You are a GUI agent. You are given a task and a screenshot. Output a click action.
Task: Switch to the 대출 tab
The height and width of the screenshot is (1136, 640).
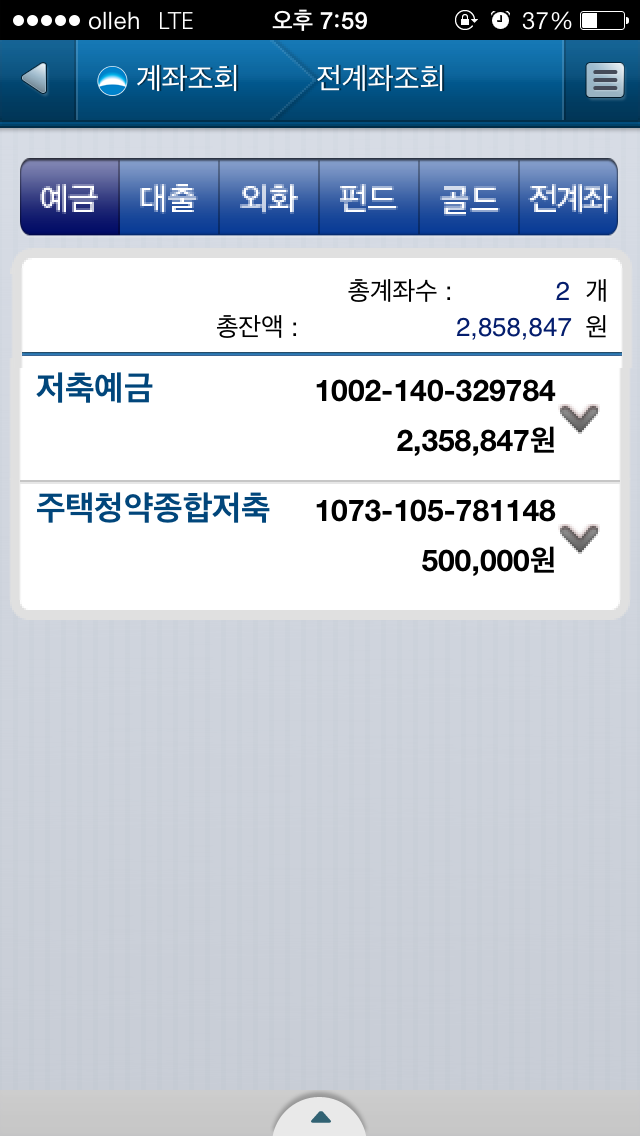tap(169, 198)
